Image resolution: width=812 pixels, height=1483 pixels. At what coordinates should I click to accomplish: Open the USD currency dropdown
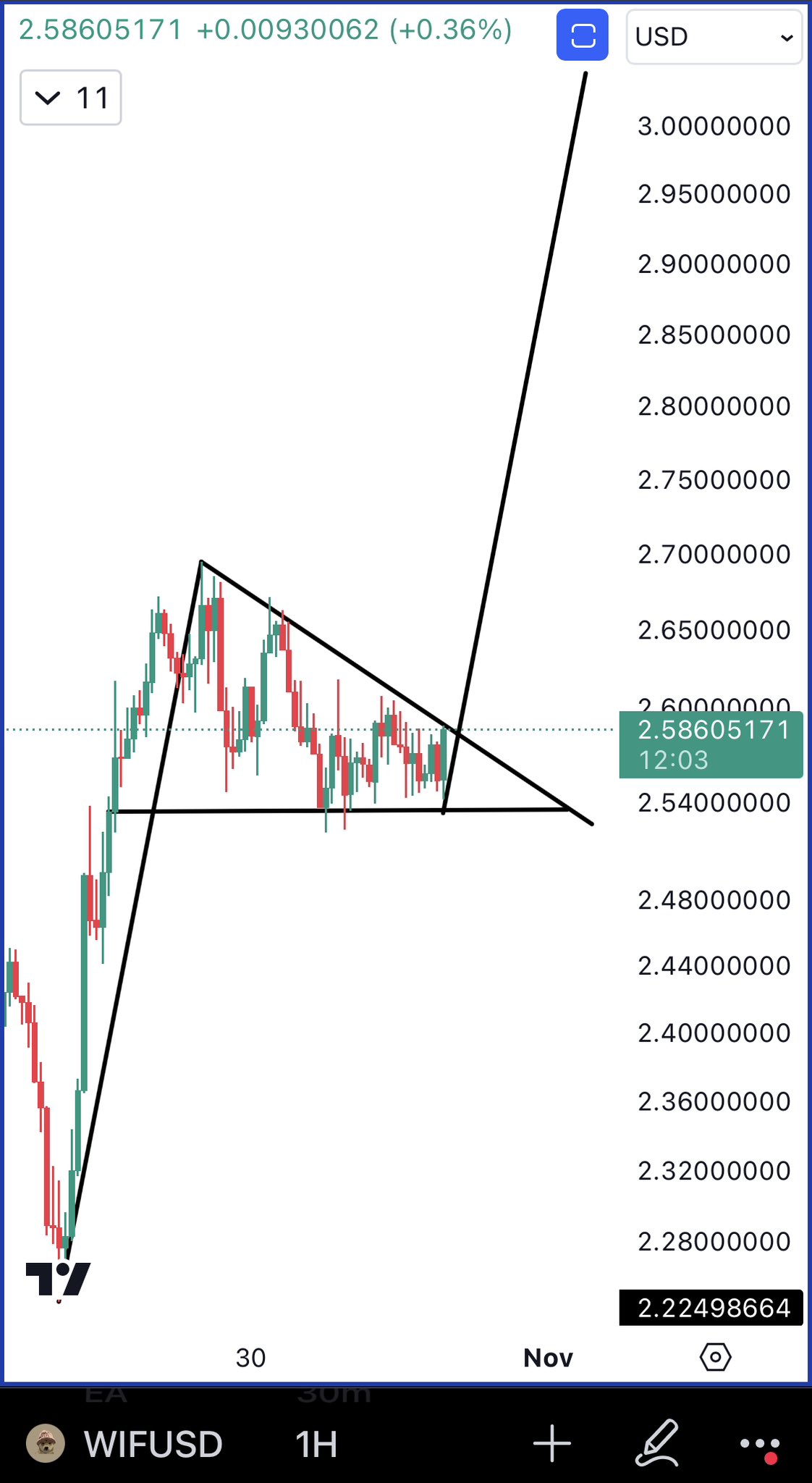tap(714, 37)
